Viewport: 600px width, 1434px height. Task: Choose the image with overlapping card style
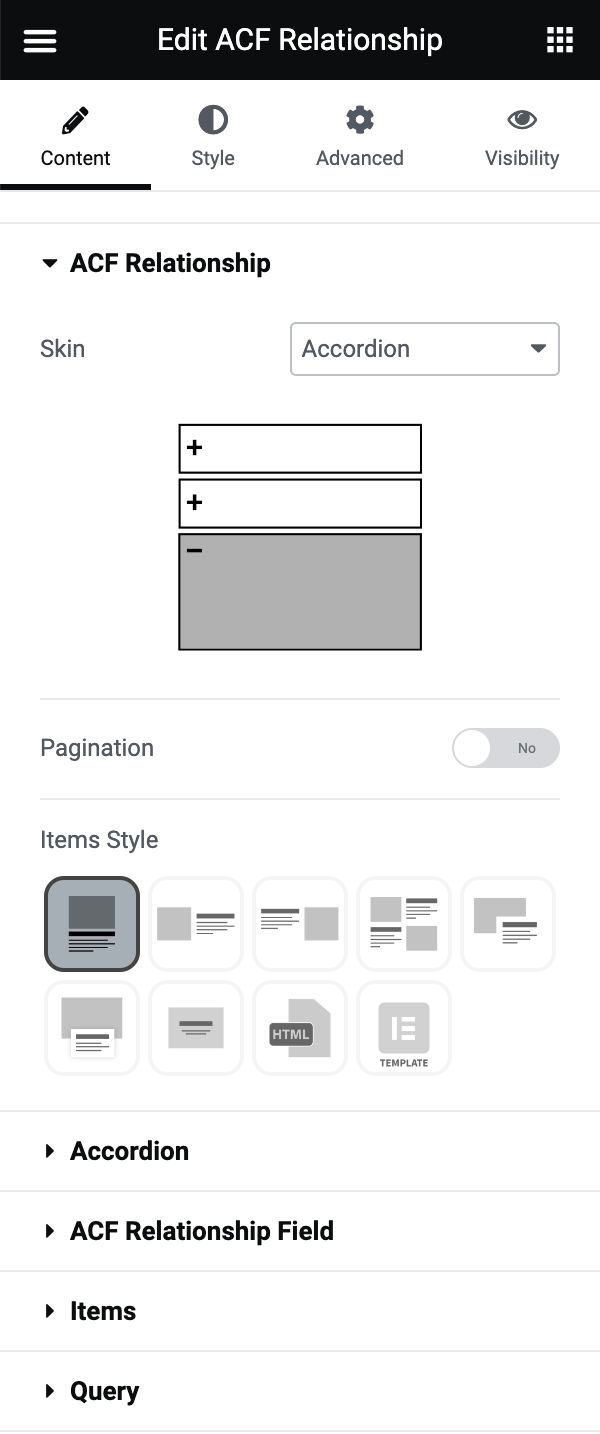[92, 1028]
